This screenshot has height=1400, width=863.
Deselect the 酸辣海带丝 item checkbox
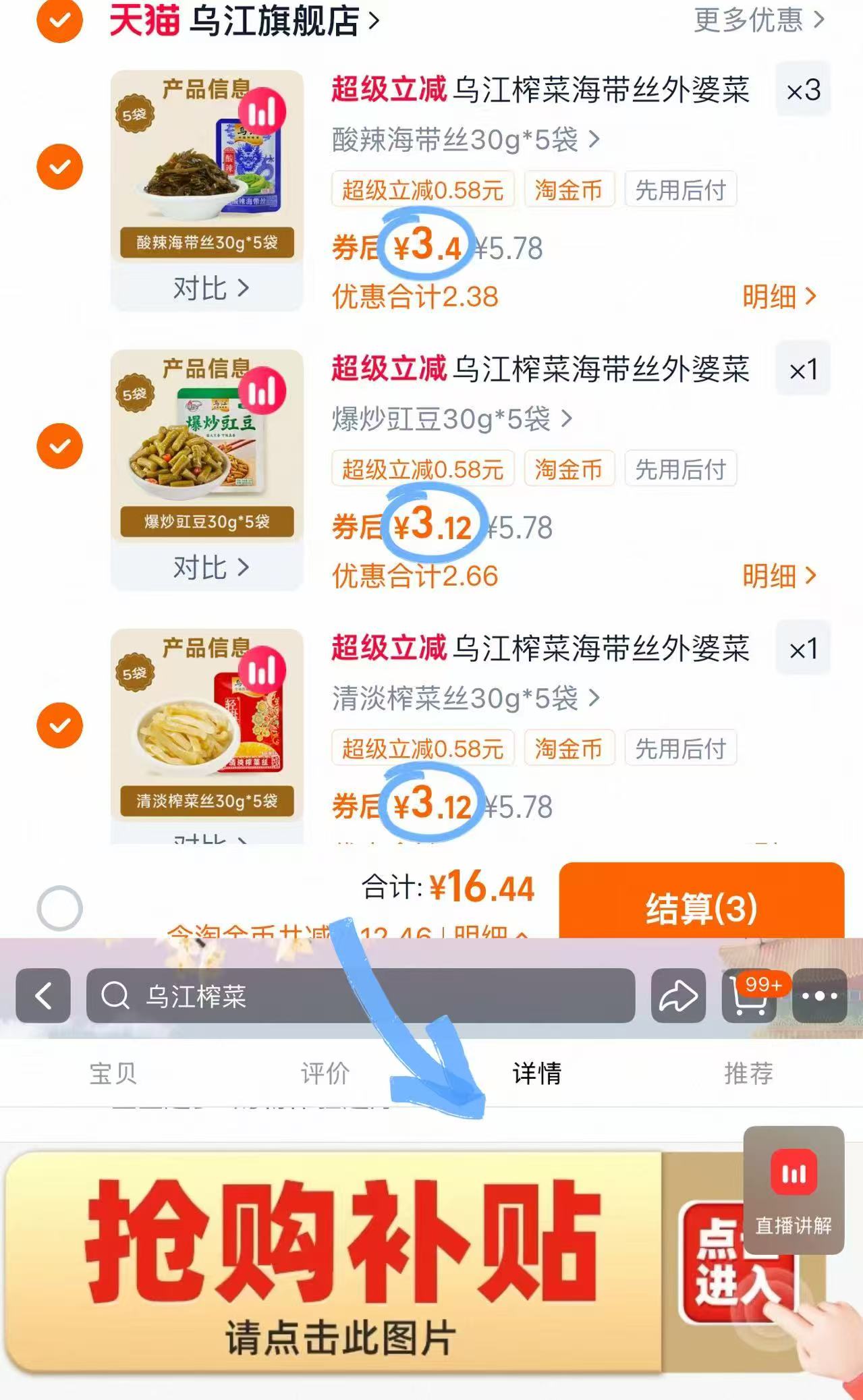(x=60, y=165)
